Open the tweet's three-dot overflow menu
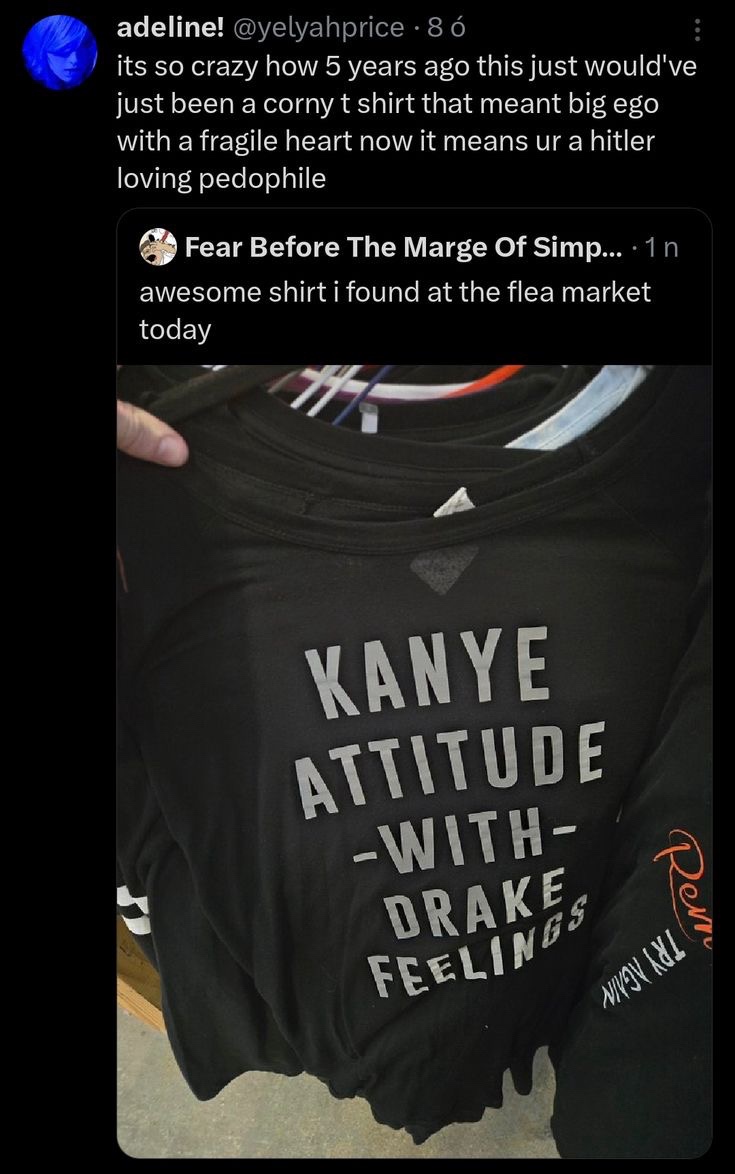The width and height of the screenshot is (735, 1174). [x=697, y=32]
